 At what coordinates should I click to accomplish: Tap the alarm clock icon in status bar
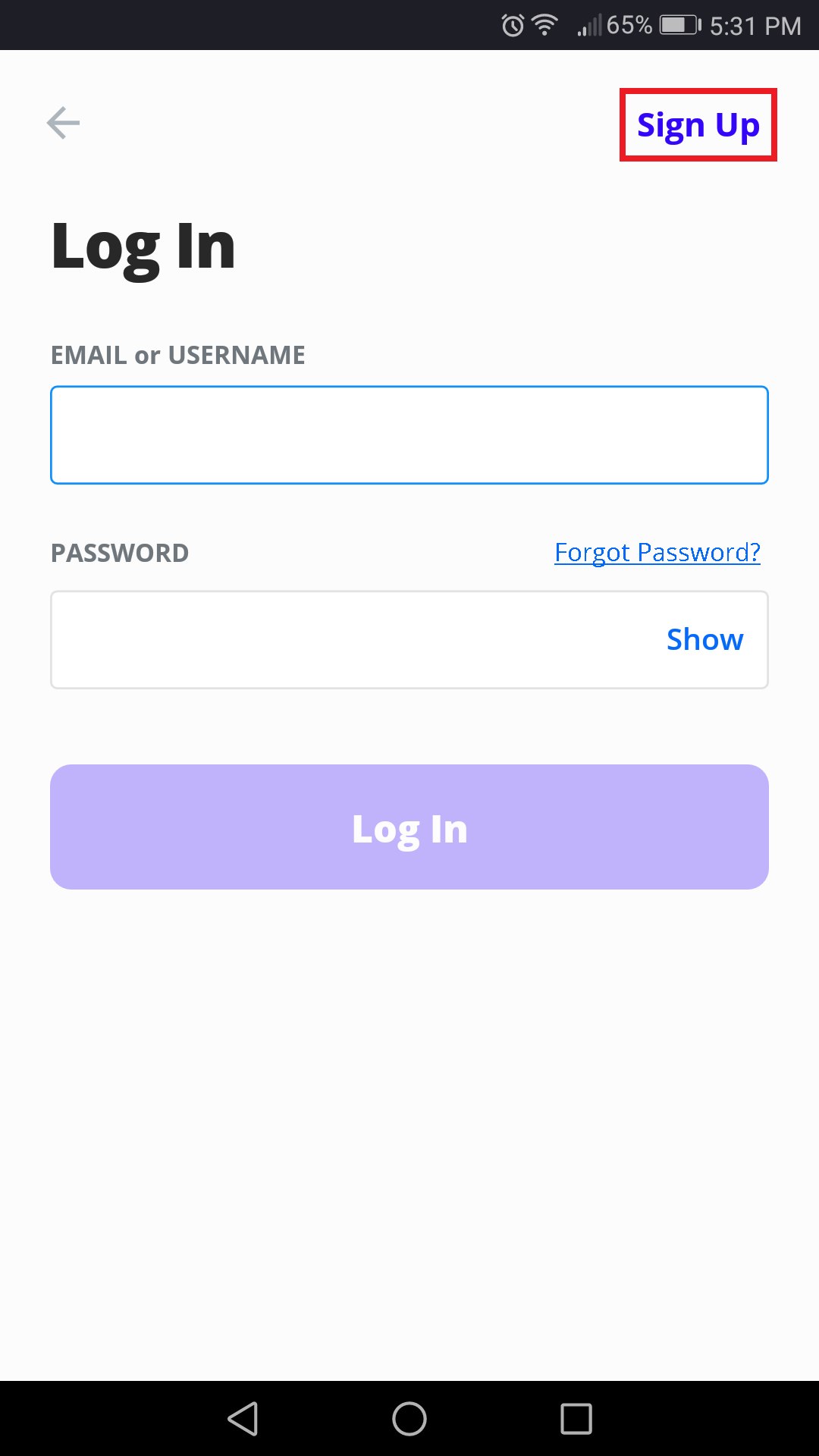[512, 24]
